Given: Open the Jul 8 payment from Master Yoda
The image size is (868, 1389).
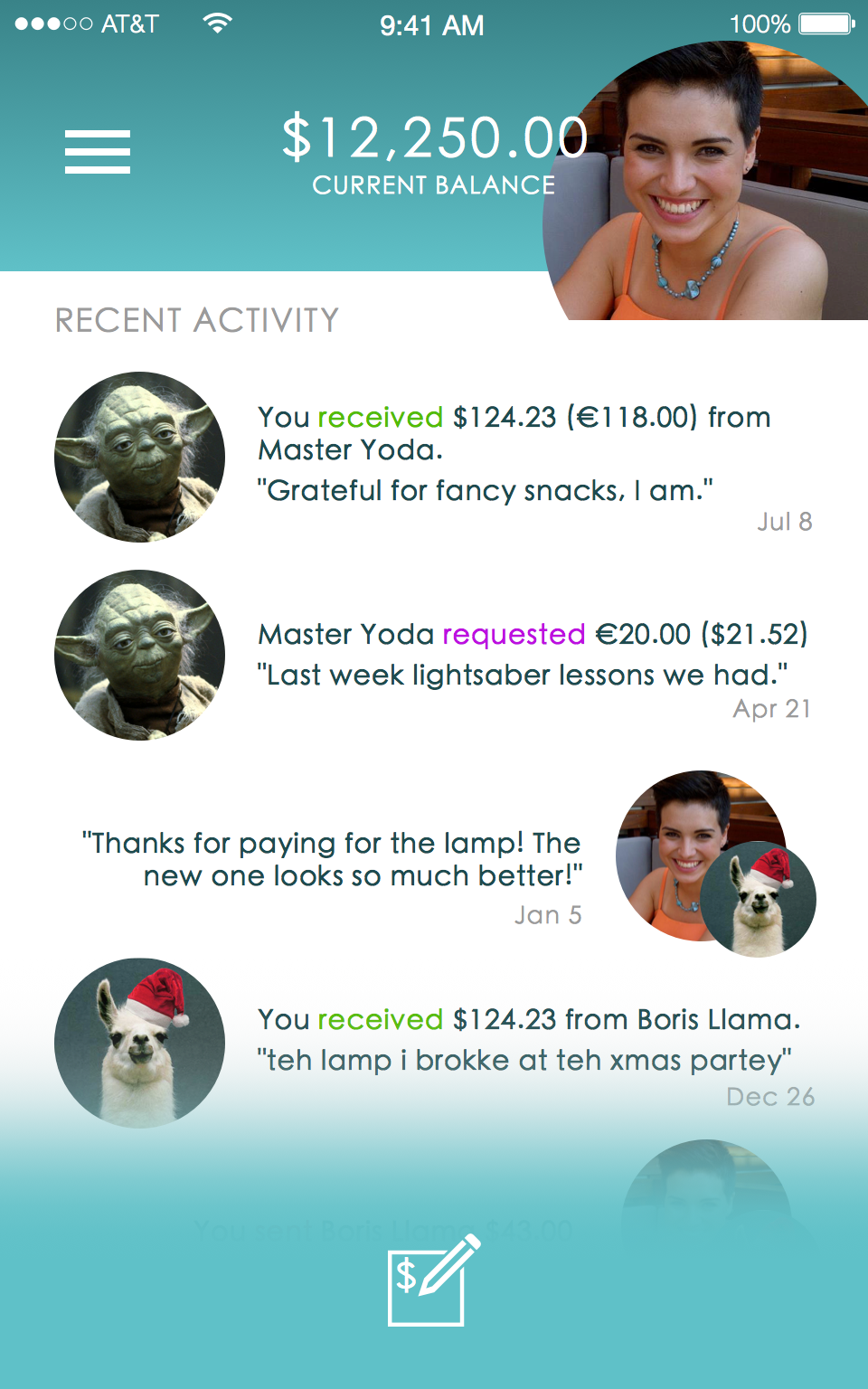Looking at the screenshot, I should coord(434,457).
